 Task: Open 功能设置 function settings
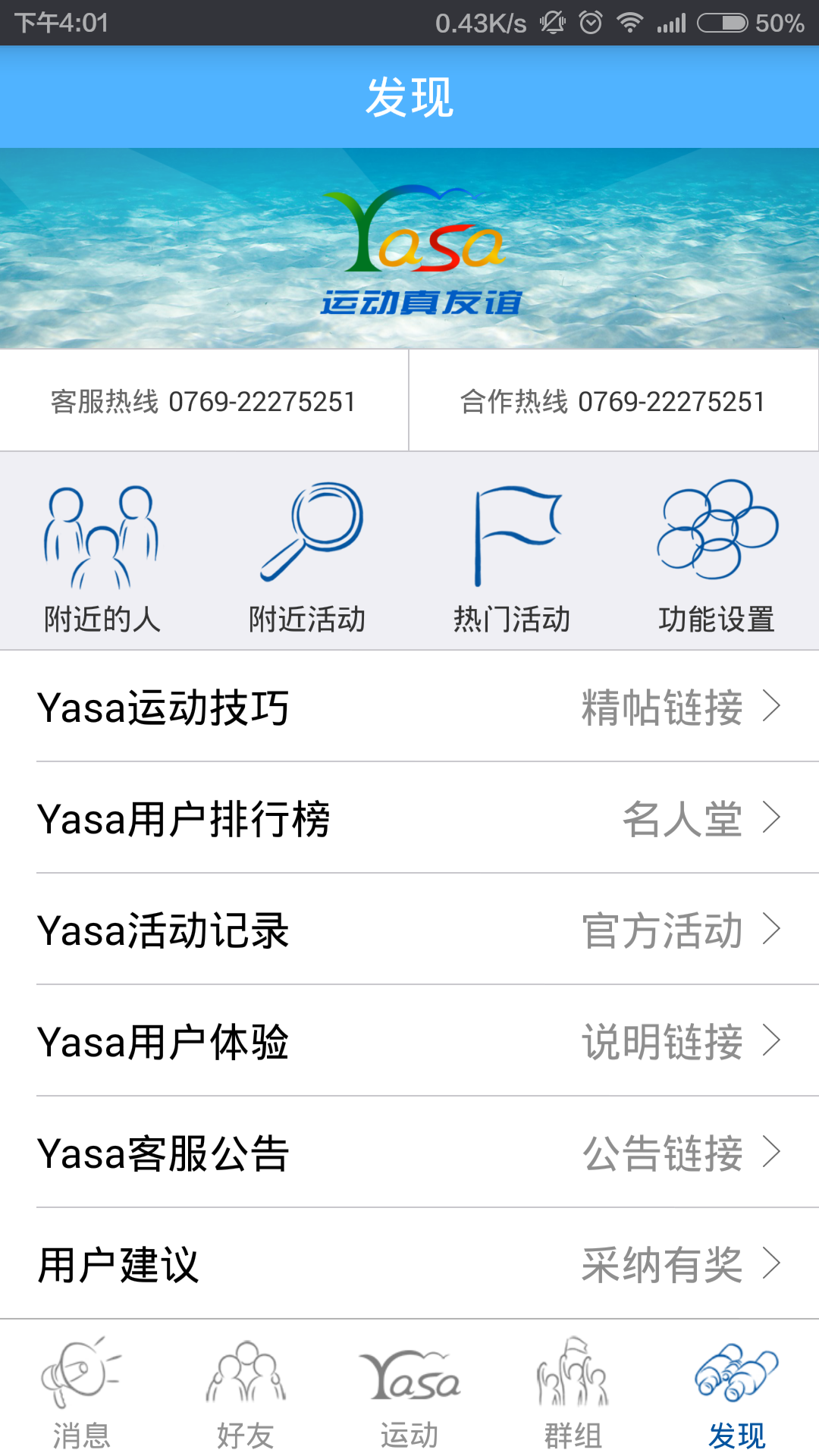pos(717,557)
